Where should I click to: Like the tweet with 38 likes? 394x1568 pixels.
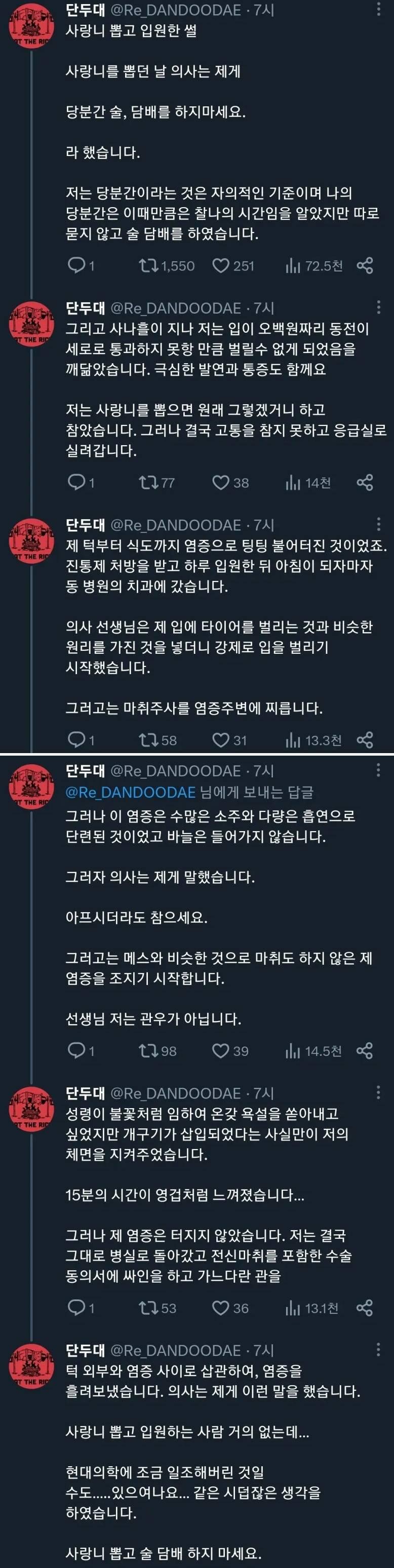coord(220,483)
